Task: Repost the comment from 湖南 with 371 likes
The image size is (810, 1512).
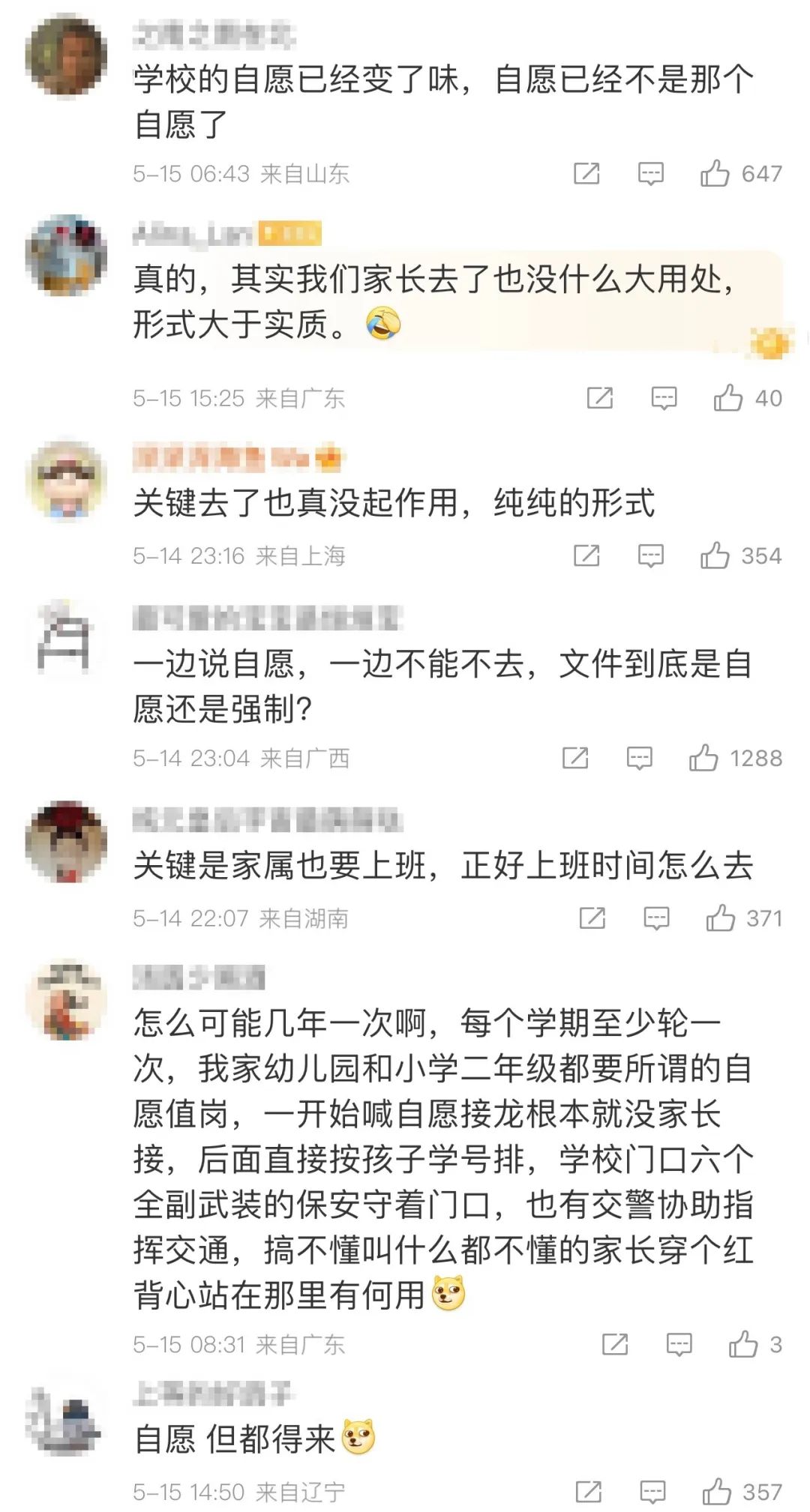Action: pos(592,918)
